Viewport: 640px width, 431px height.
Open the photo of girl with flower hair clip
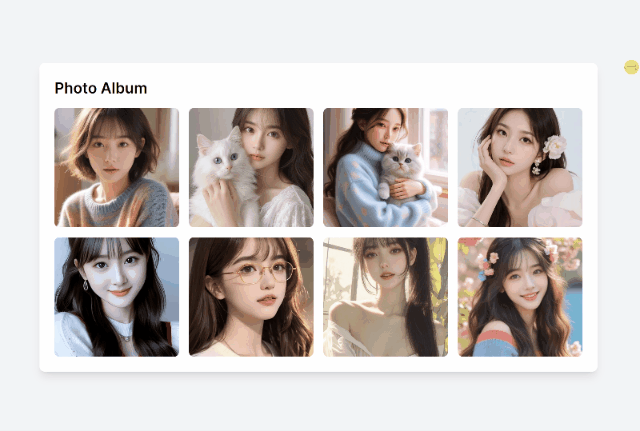(519, 167)
